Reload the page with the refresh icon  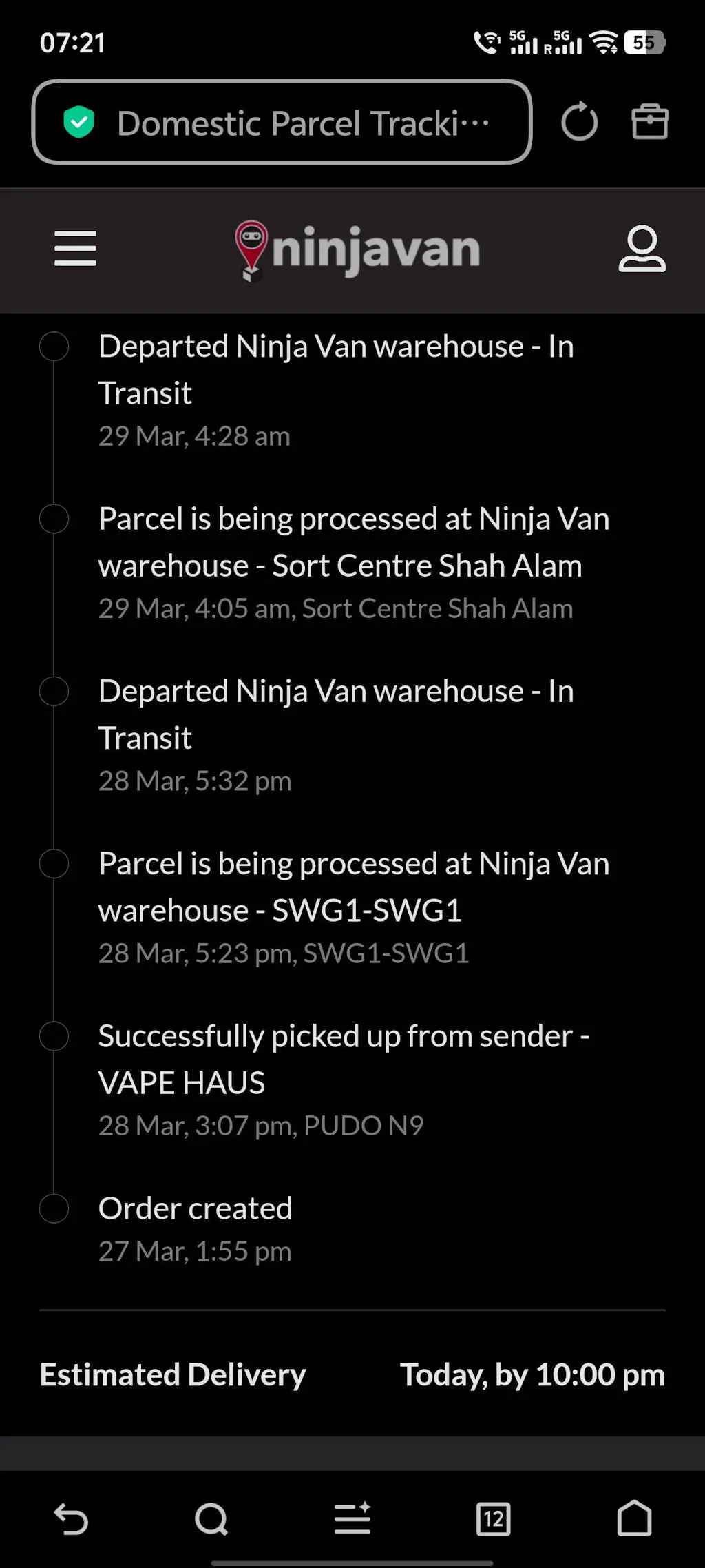[x=579, y=123]
